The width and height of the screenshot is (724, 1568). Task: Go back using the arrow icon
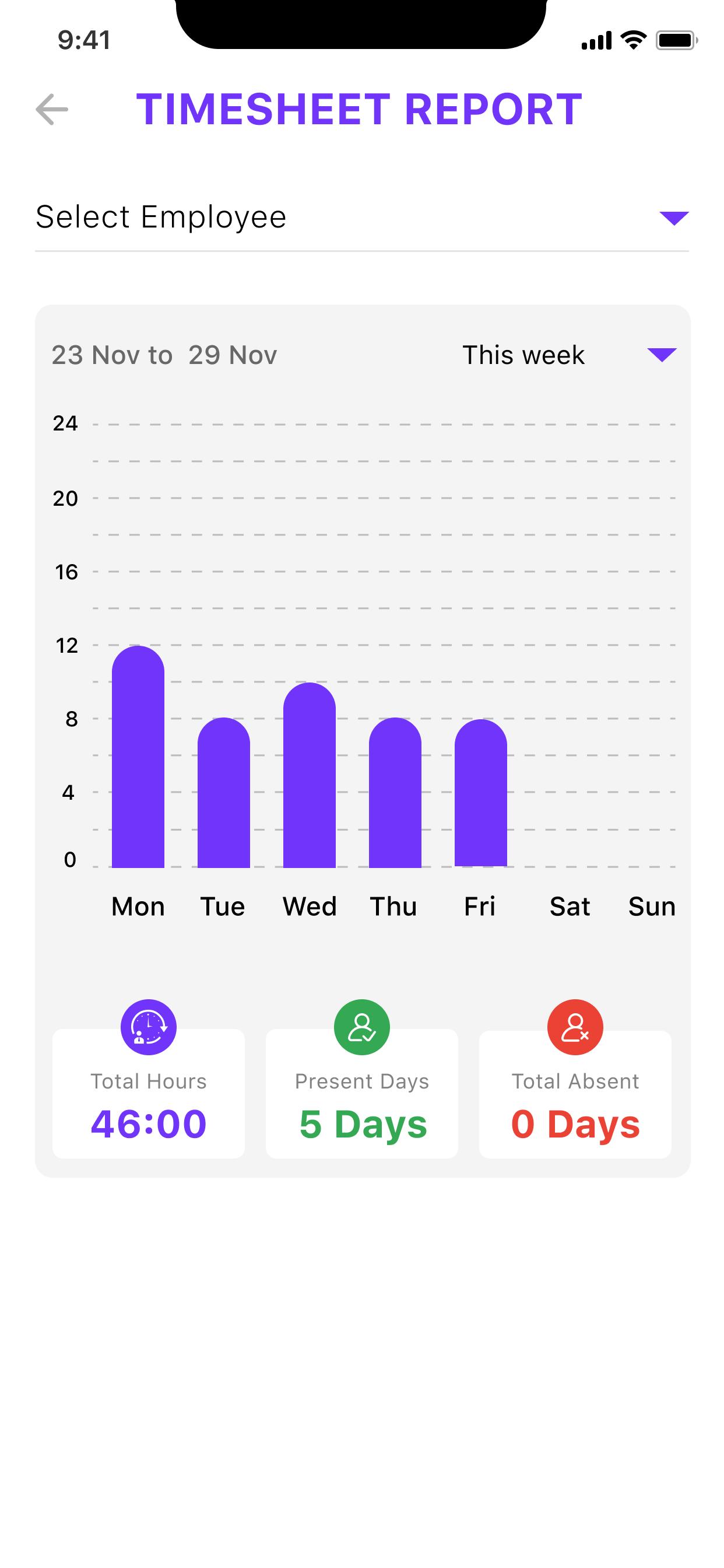point(52,110)
